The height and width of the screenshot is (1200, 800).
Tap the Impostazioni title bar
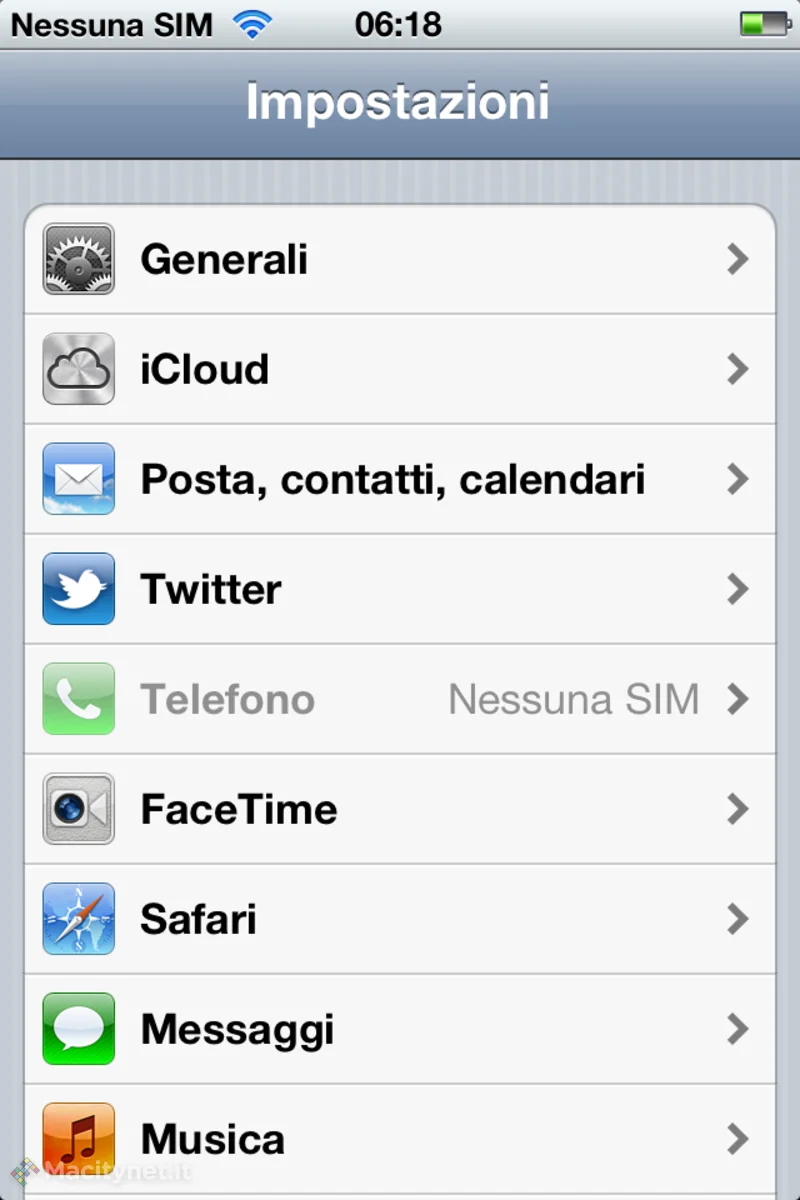click(x=400, y=100)
